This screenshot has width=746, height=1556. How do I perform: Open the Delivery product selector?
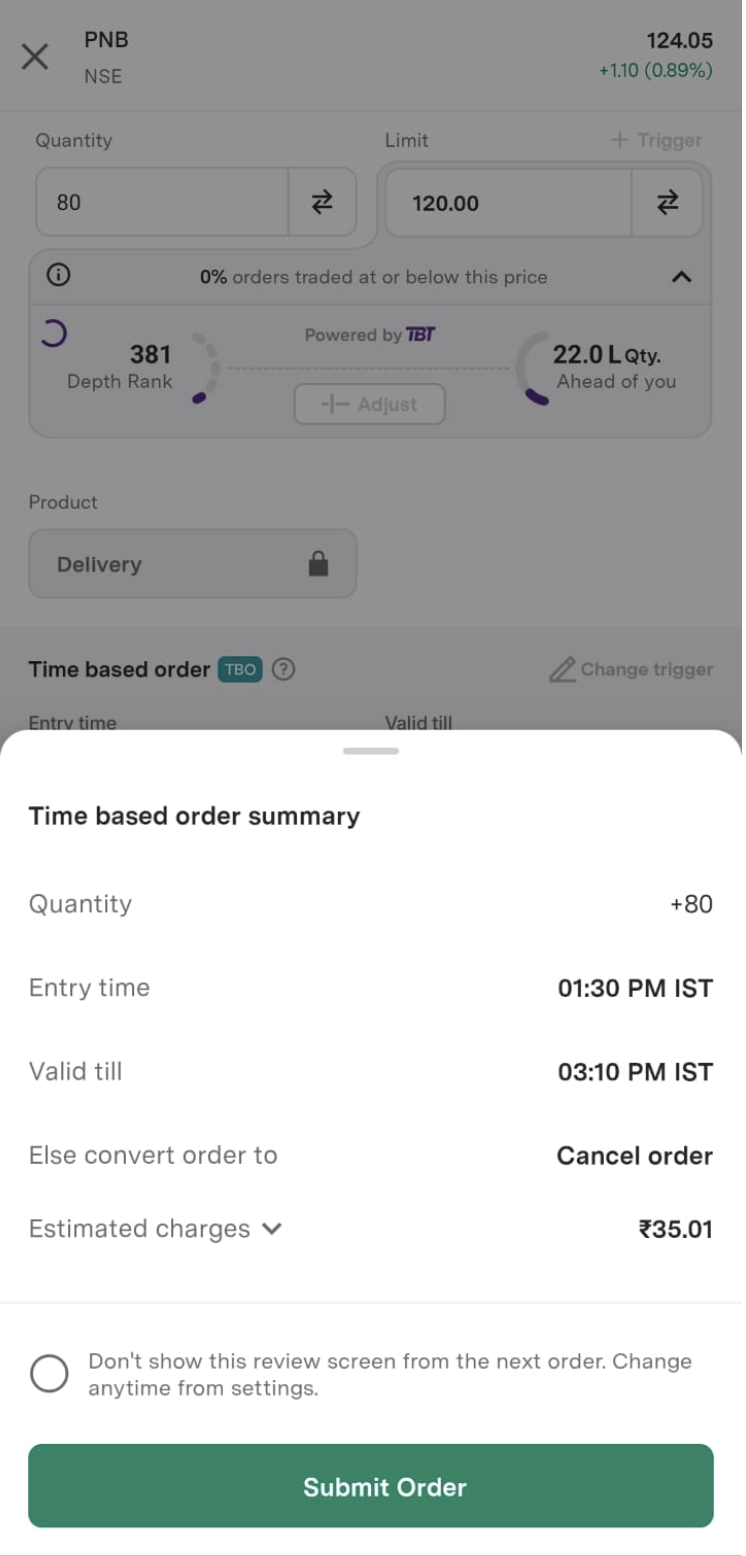coord(192,564)
